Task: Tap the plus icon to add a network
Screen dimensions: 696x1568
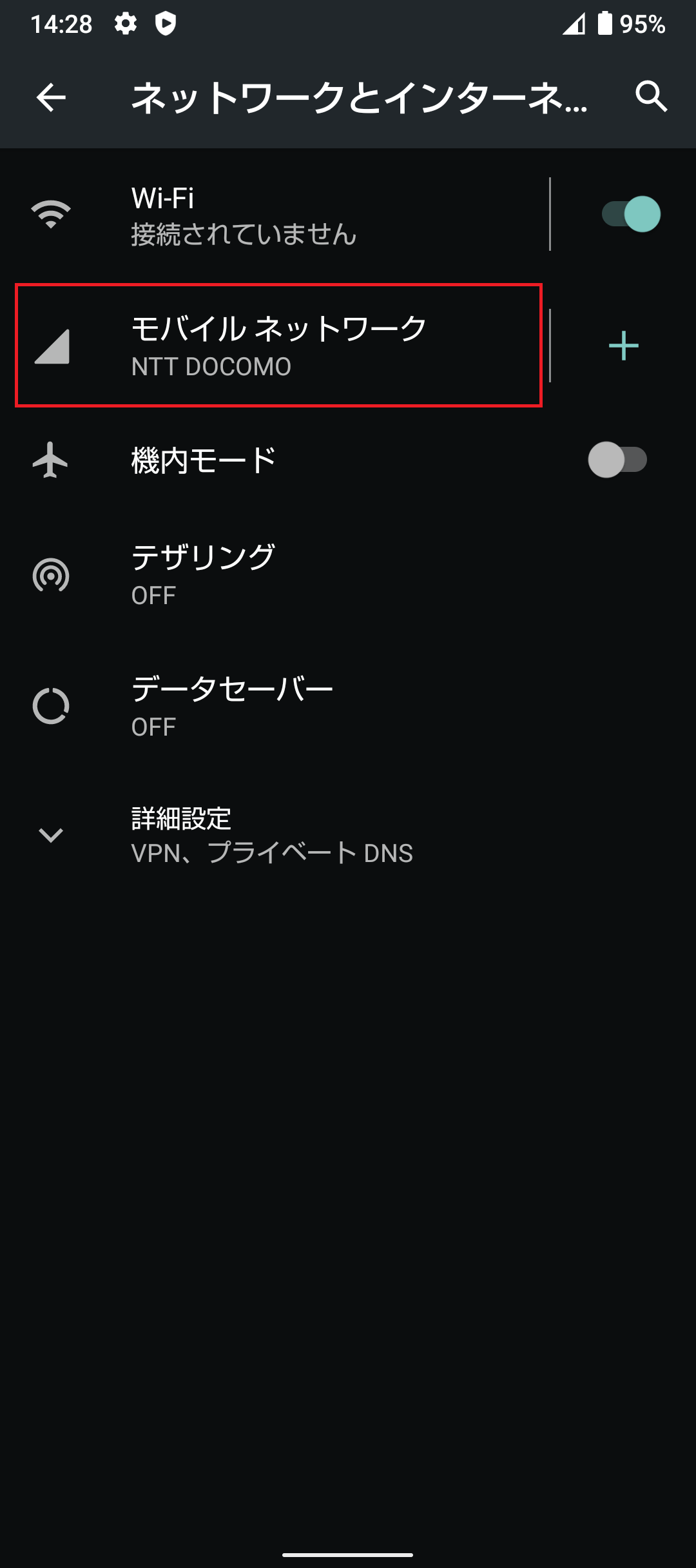Action: click(x=624, y=345)
